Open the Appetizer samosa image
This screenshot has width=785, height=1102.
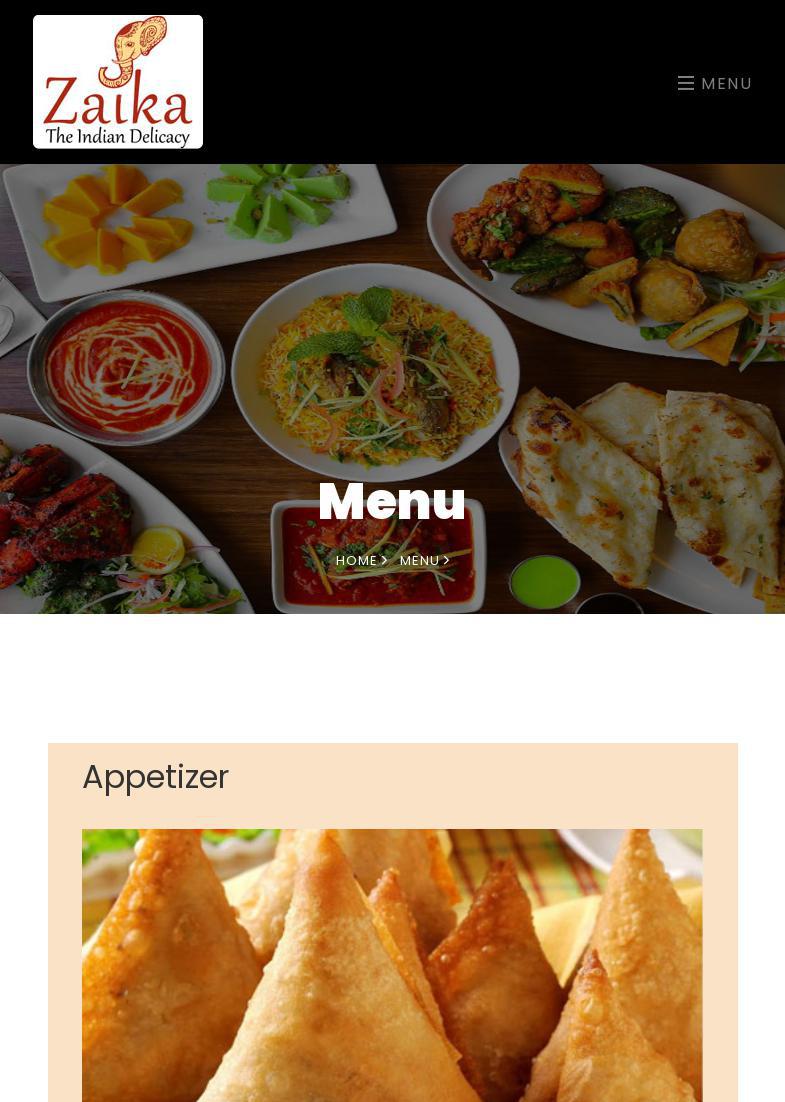point(392,965)
